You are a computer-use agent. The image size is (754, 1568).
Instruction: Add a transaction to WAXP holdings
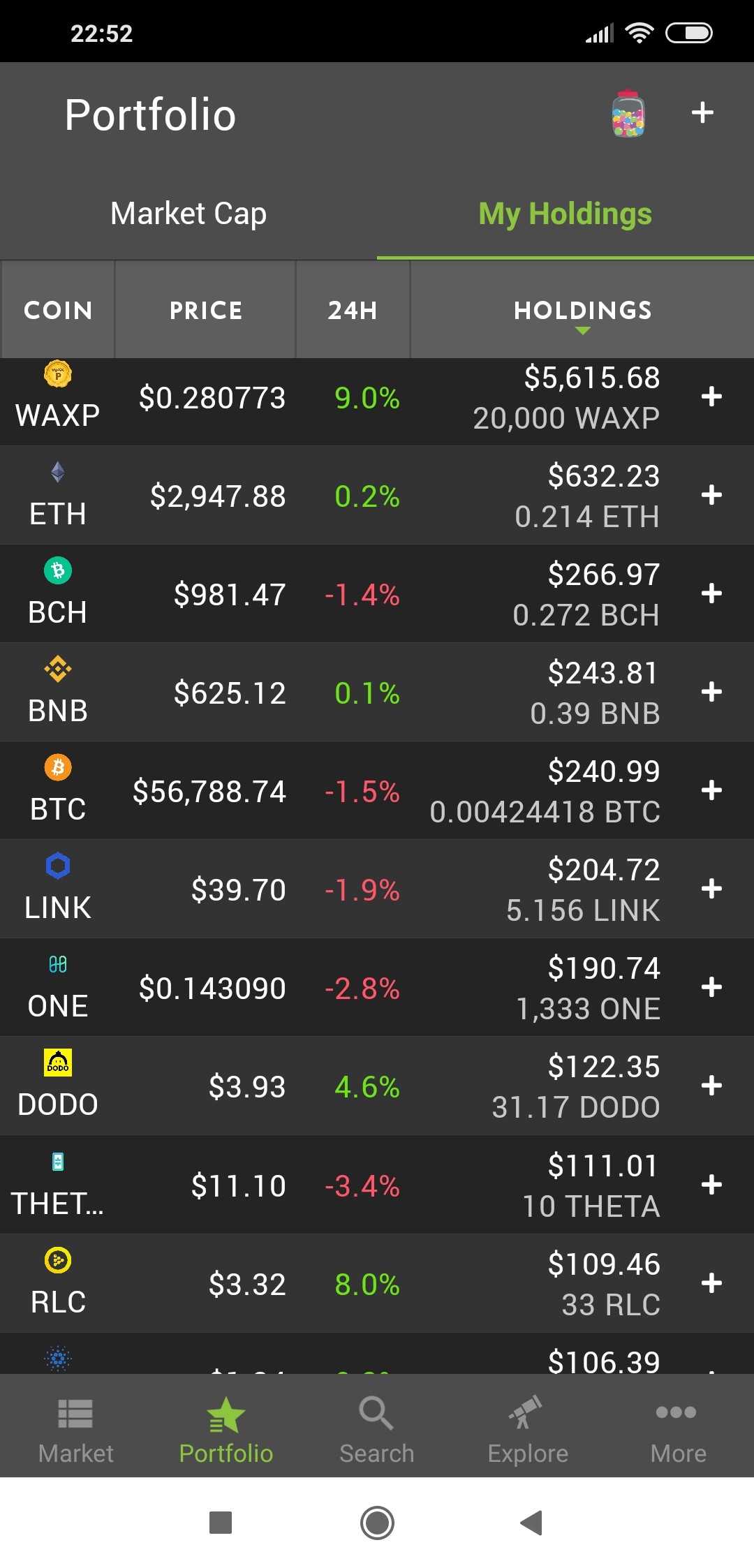coord(711,397)
